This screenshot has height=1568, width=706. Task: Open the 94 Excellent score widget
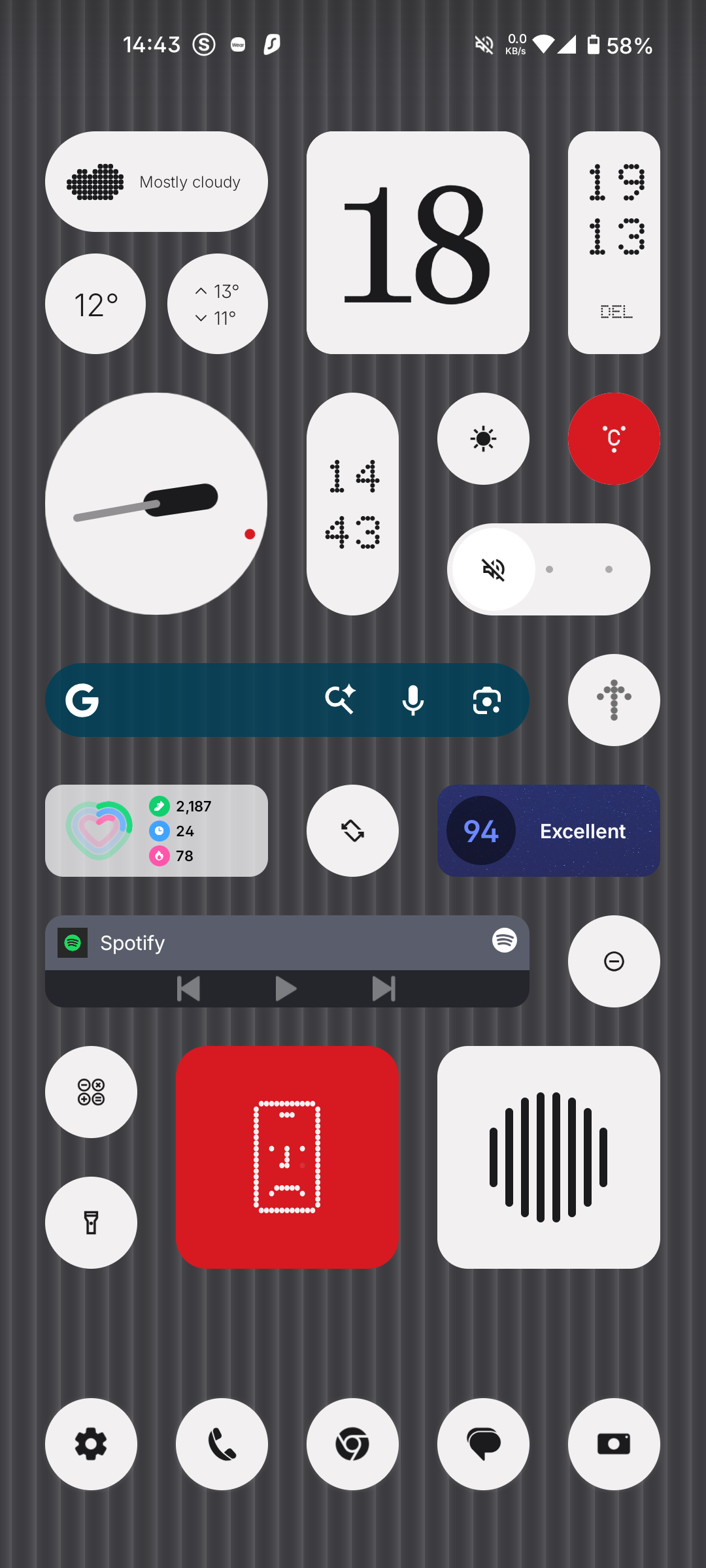tap(548, 830)
